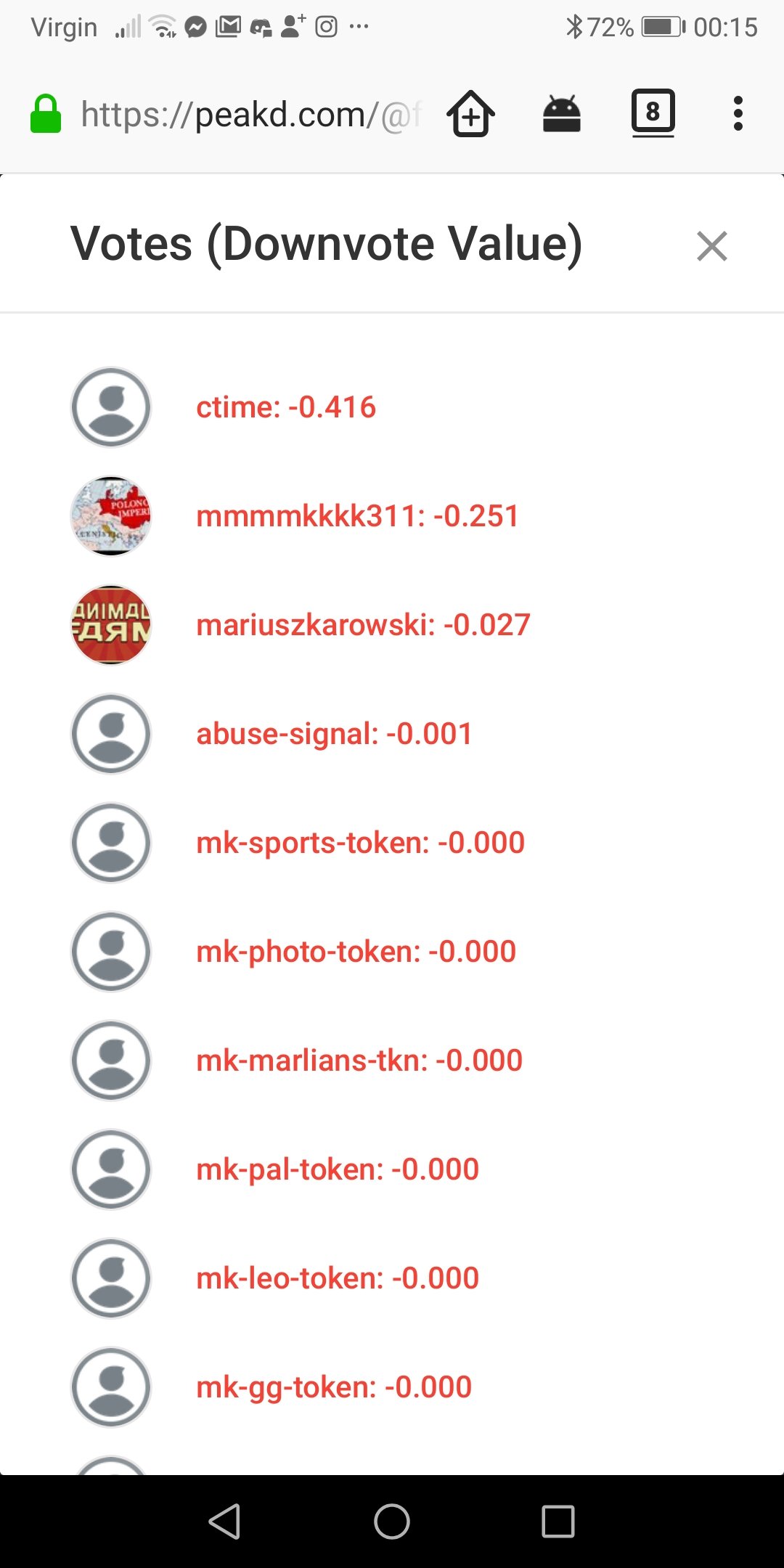Open the browser overflow menu

tap(738, 113)
